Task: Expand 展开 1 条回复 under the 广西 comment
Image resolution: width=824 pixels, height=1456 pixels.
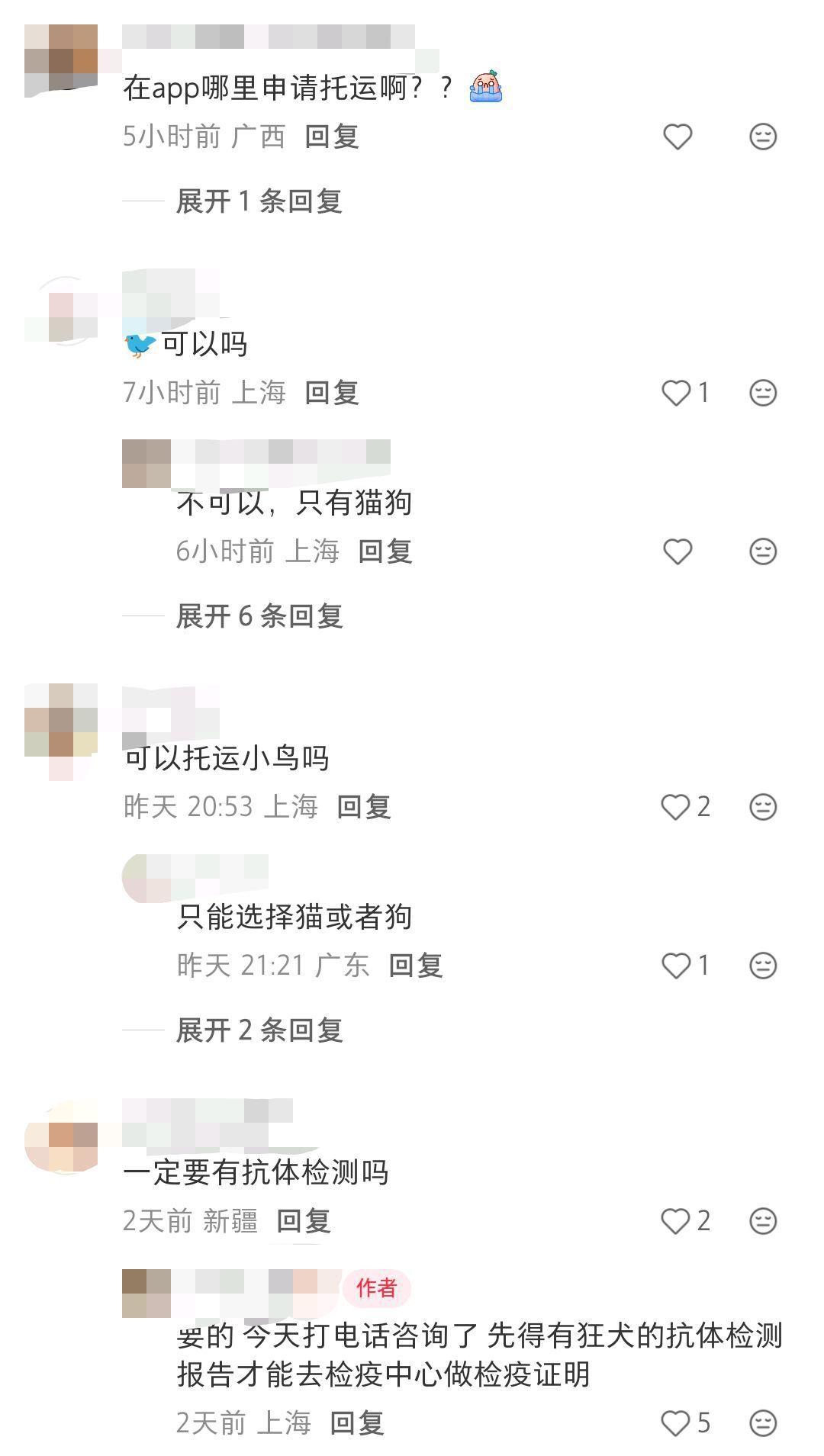Action: point(259,201)
